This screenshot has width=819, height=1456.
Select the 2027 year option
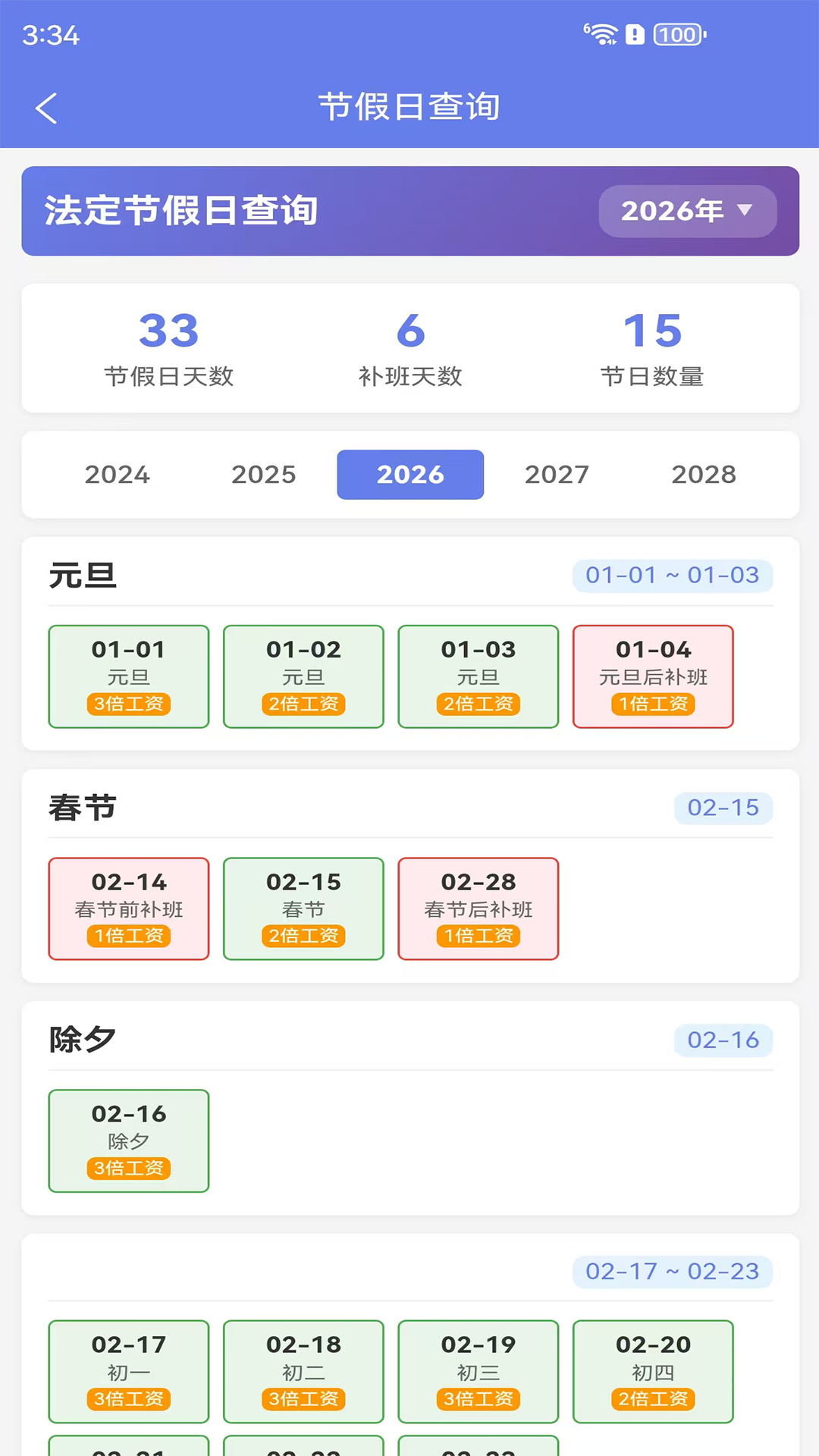pyautogui.click(x=557, y=474)
